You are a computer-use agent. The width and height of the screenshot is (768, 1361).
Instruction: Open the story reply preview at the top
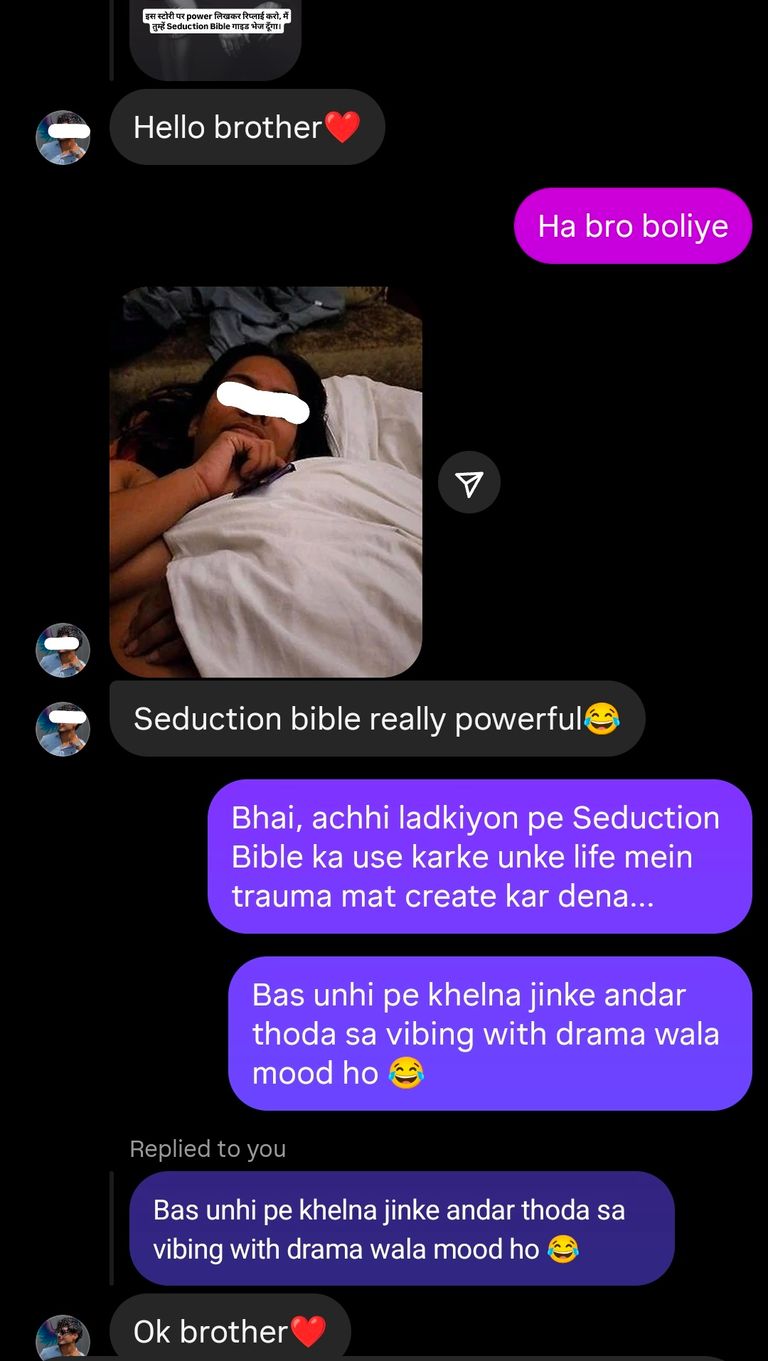pyautogui.click(x=215, y=38)
